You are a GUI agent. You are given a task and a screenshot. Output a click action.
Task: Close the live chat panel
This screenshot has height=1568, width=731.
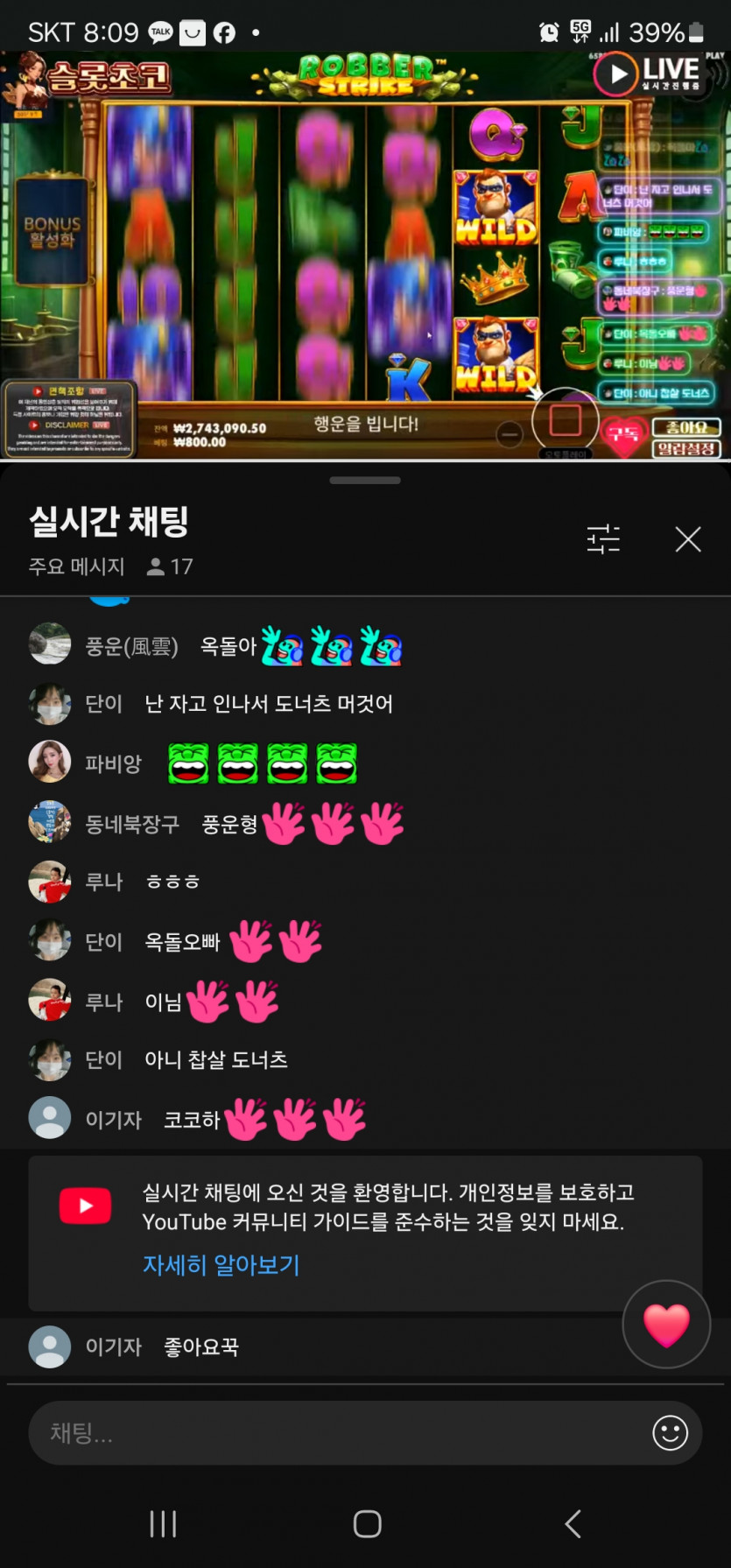point(688,539)
